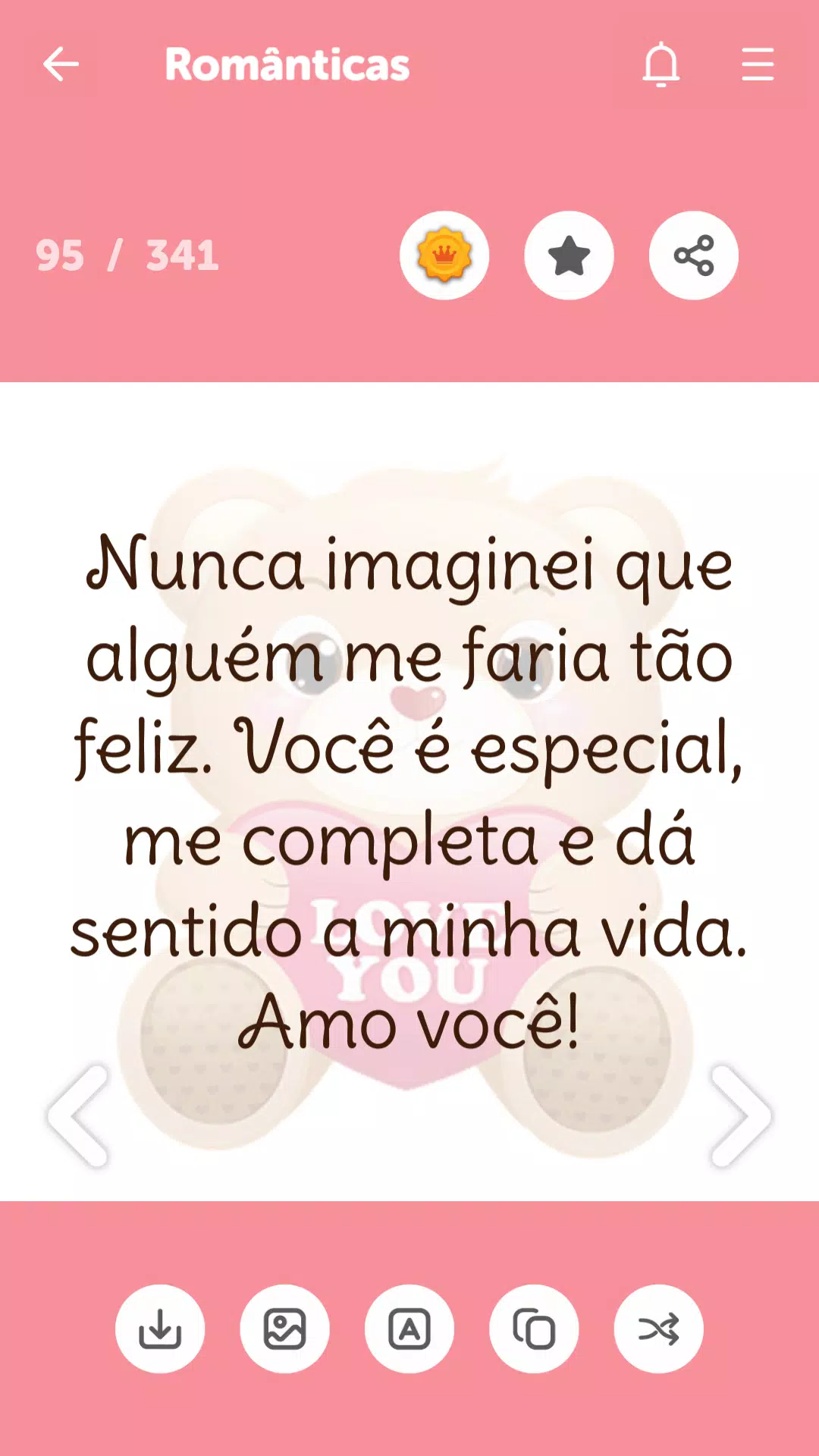This screenshot has height=1456, width=819.
Task: Copy the phrase text
Action: coord(534,1329)
